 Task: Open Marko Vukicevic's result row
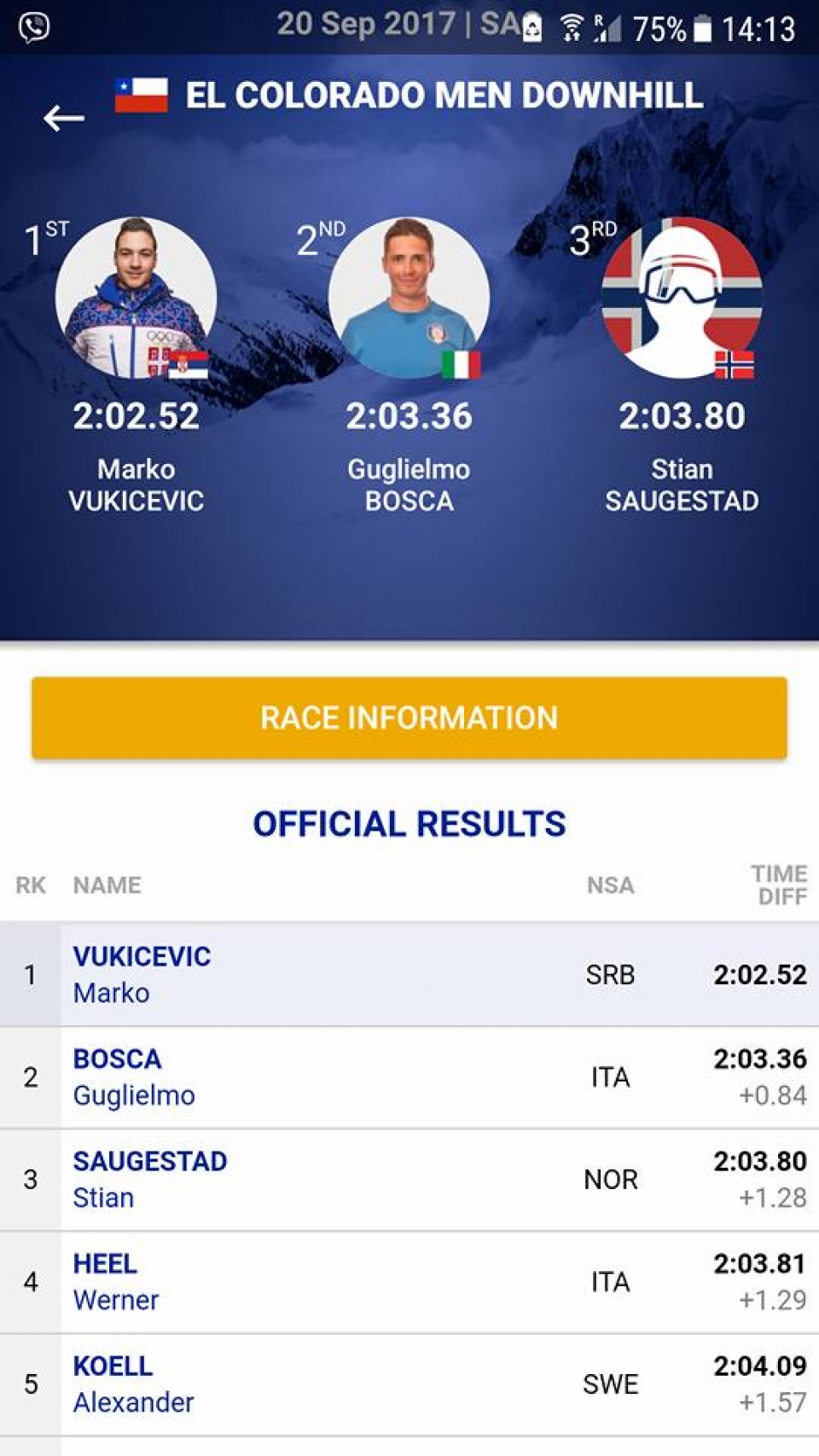409,974
